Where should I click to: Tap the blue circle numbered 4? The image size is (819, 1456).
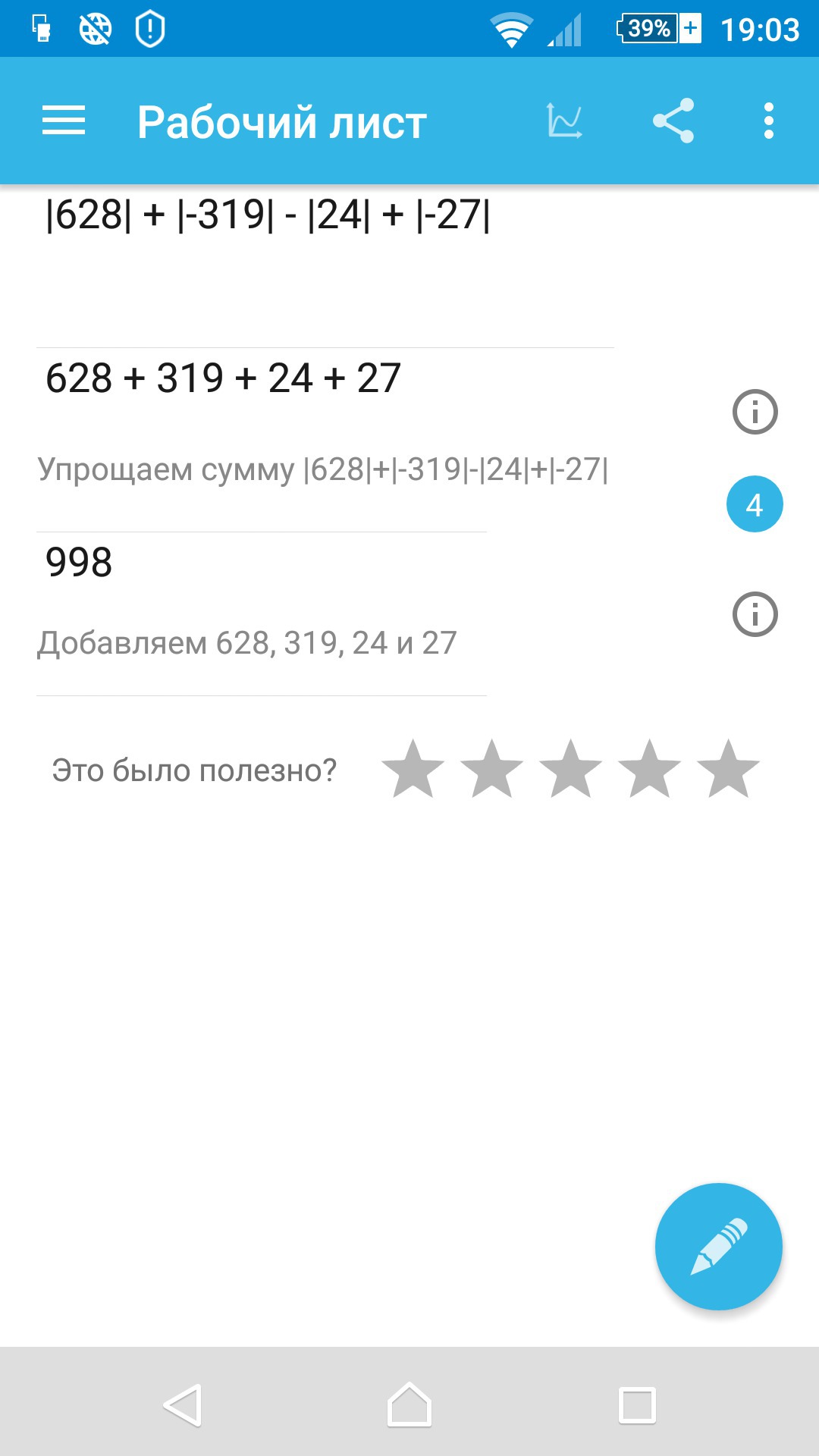[x=755, y=504]
